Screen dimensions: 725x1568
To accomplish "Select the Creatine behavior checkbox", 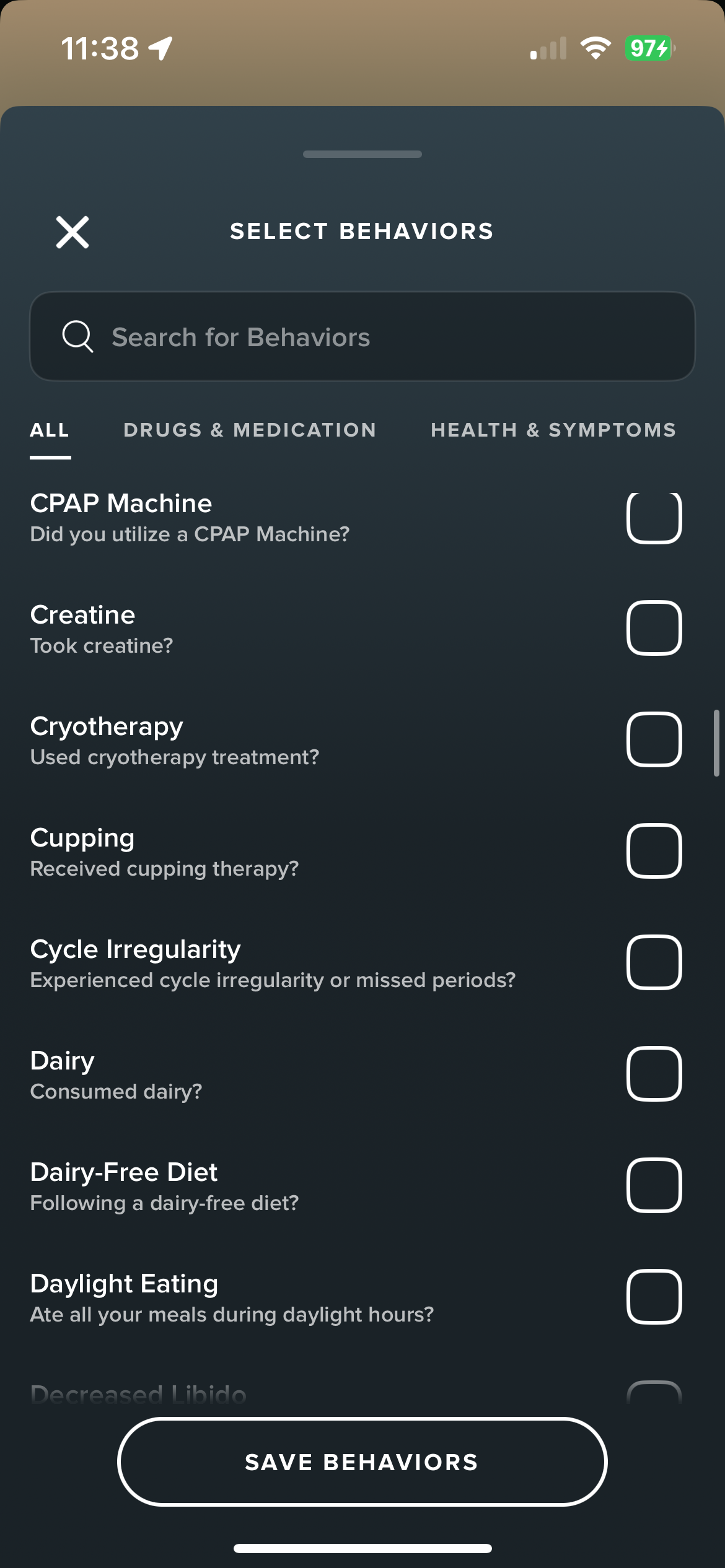I will pos(654,628).
